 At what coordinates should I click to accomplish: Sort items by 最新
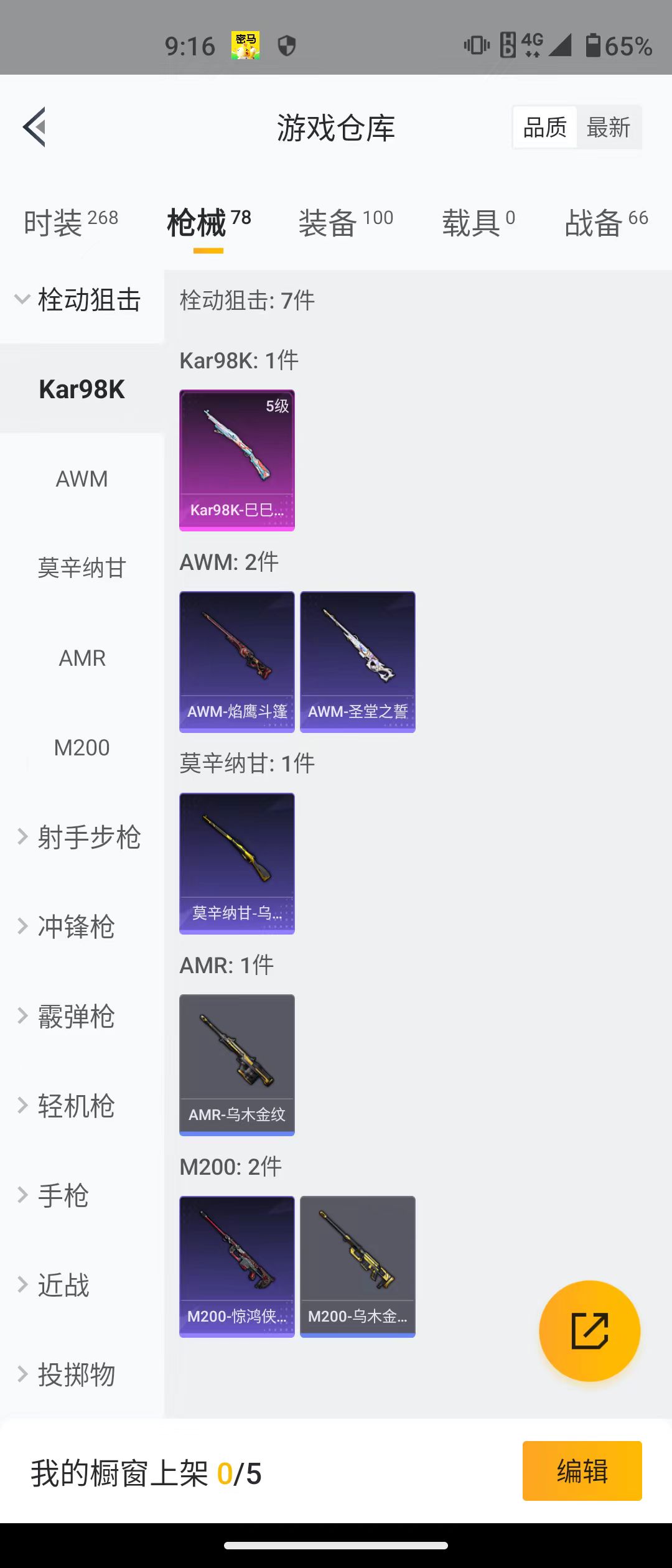coord(608,128)
